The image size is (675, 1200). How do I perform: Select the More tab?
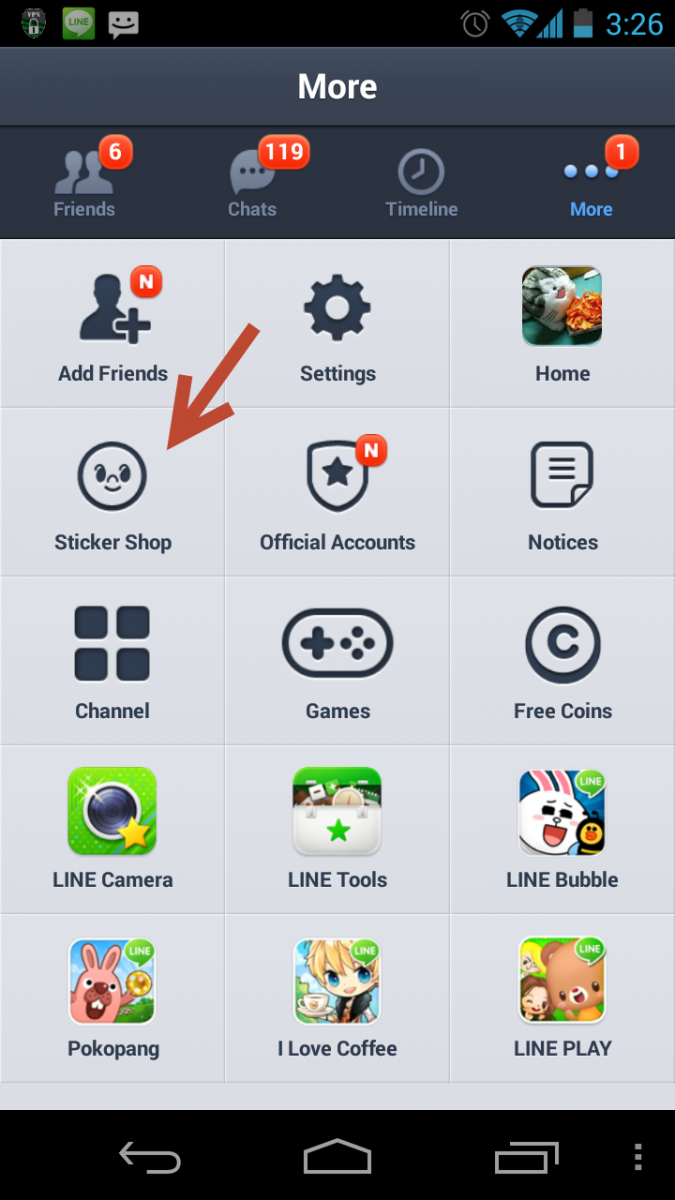point(591,182)
